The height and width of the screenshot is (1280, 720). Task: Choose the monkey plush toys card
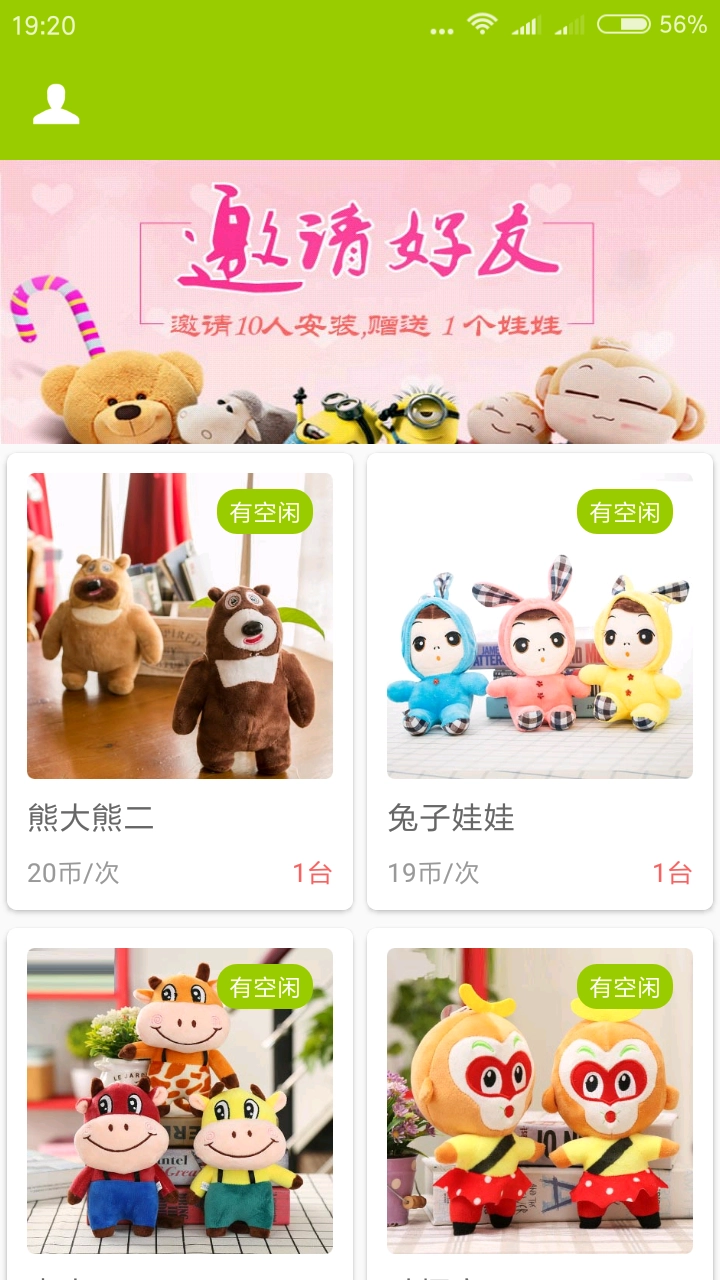(x=540, y=1100)
